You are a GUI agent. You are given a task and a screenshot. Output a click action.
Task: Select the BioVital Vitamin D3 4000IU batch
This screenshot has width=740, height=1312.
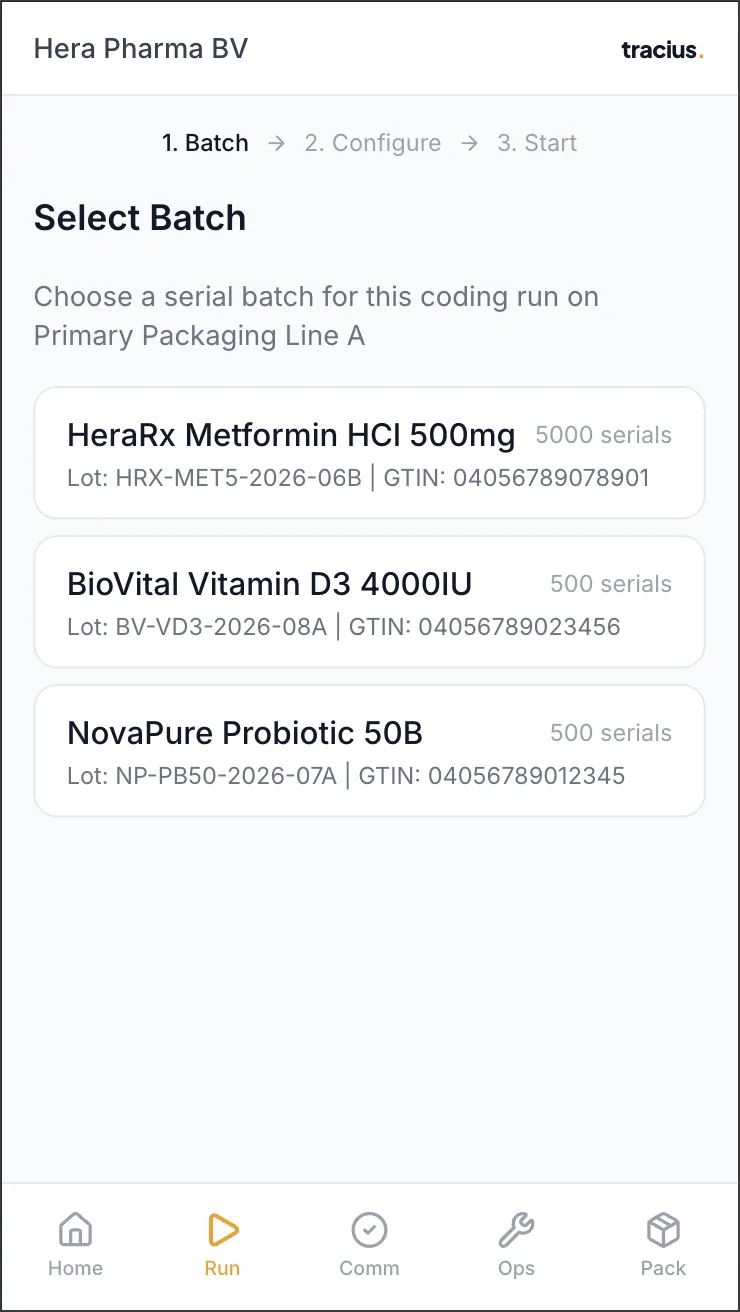[369, 601]
